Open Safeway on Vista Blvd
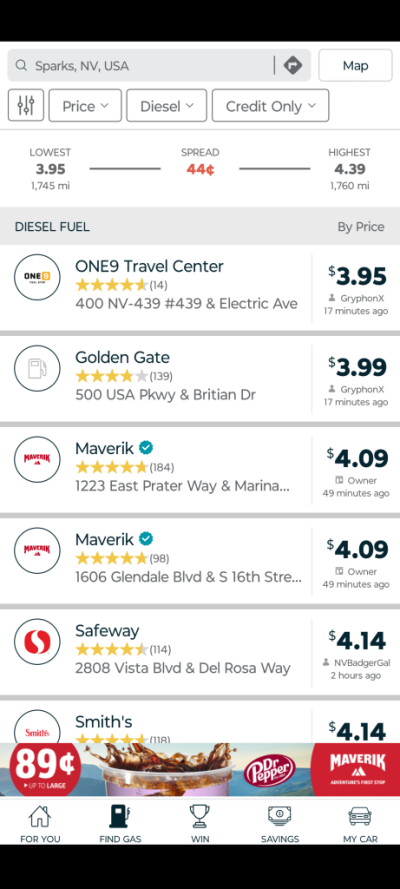Viewport: 400px width, 889px height. pos(200,652)
